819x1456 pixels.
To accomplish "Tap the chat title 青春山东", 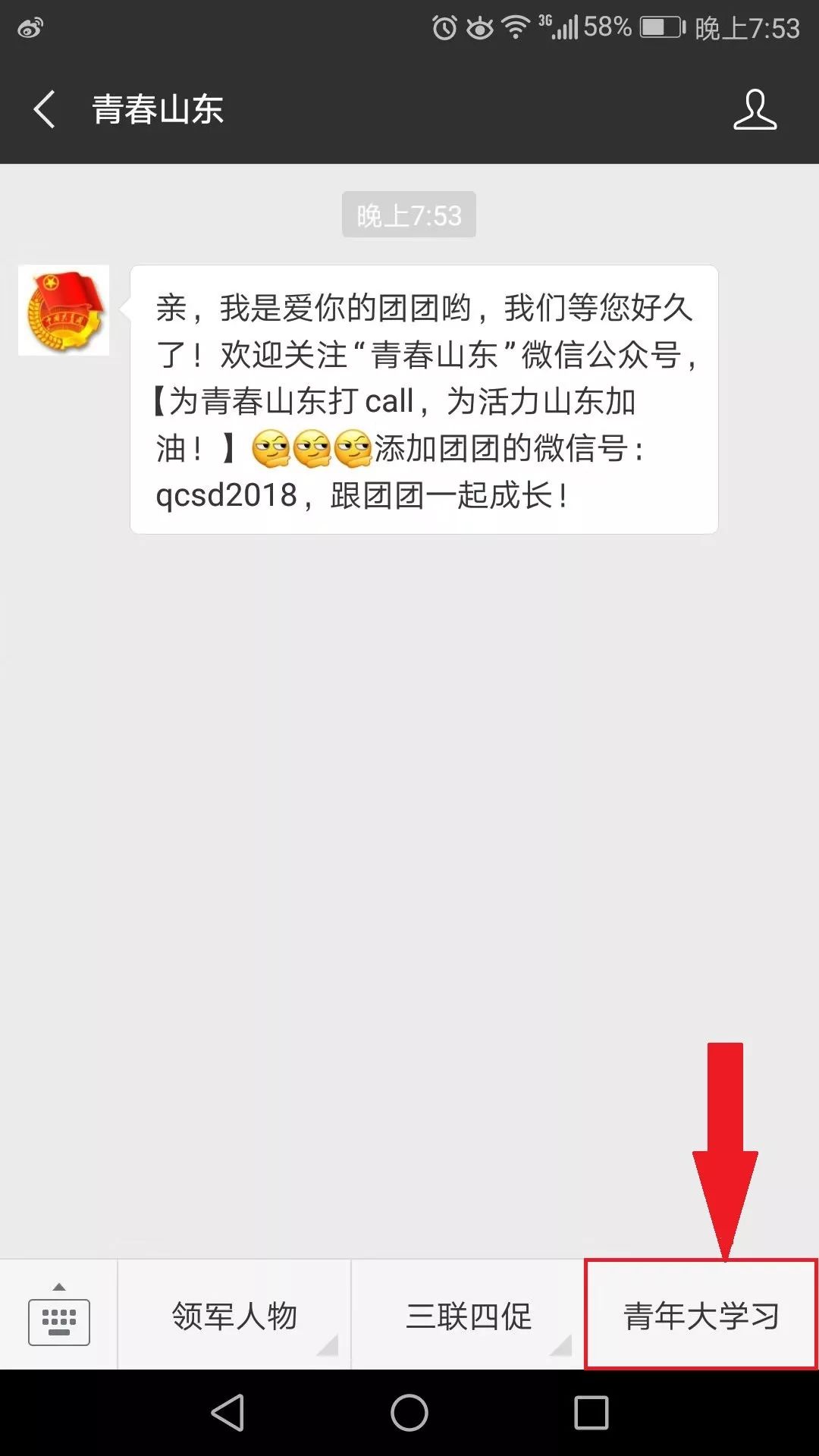I will pos(157,110).
